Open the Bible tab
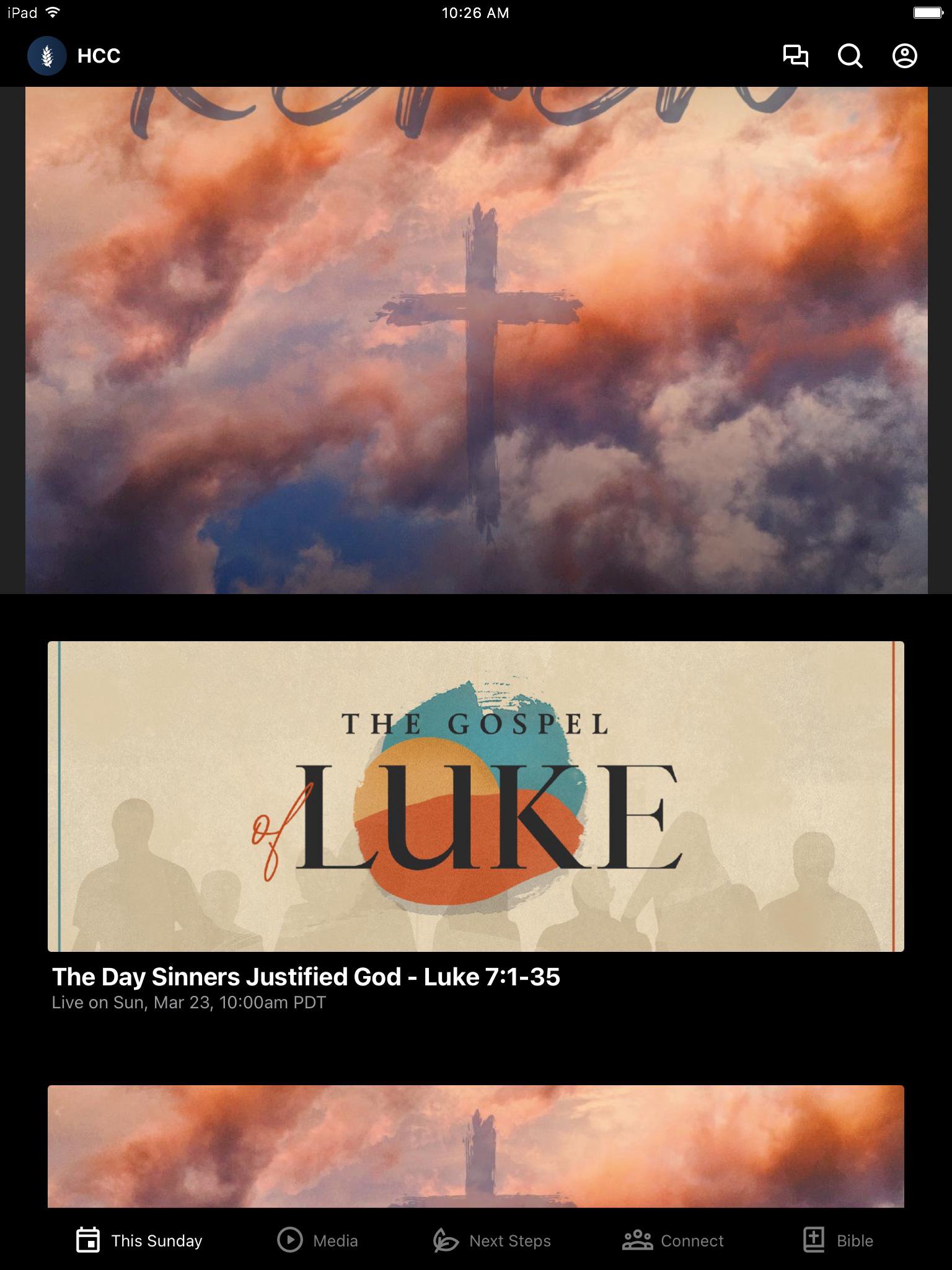The width and height of the screenshot is (952, 1270). click(x=838, y=1240)
